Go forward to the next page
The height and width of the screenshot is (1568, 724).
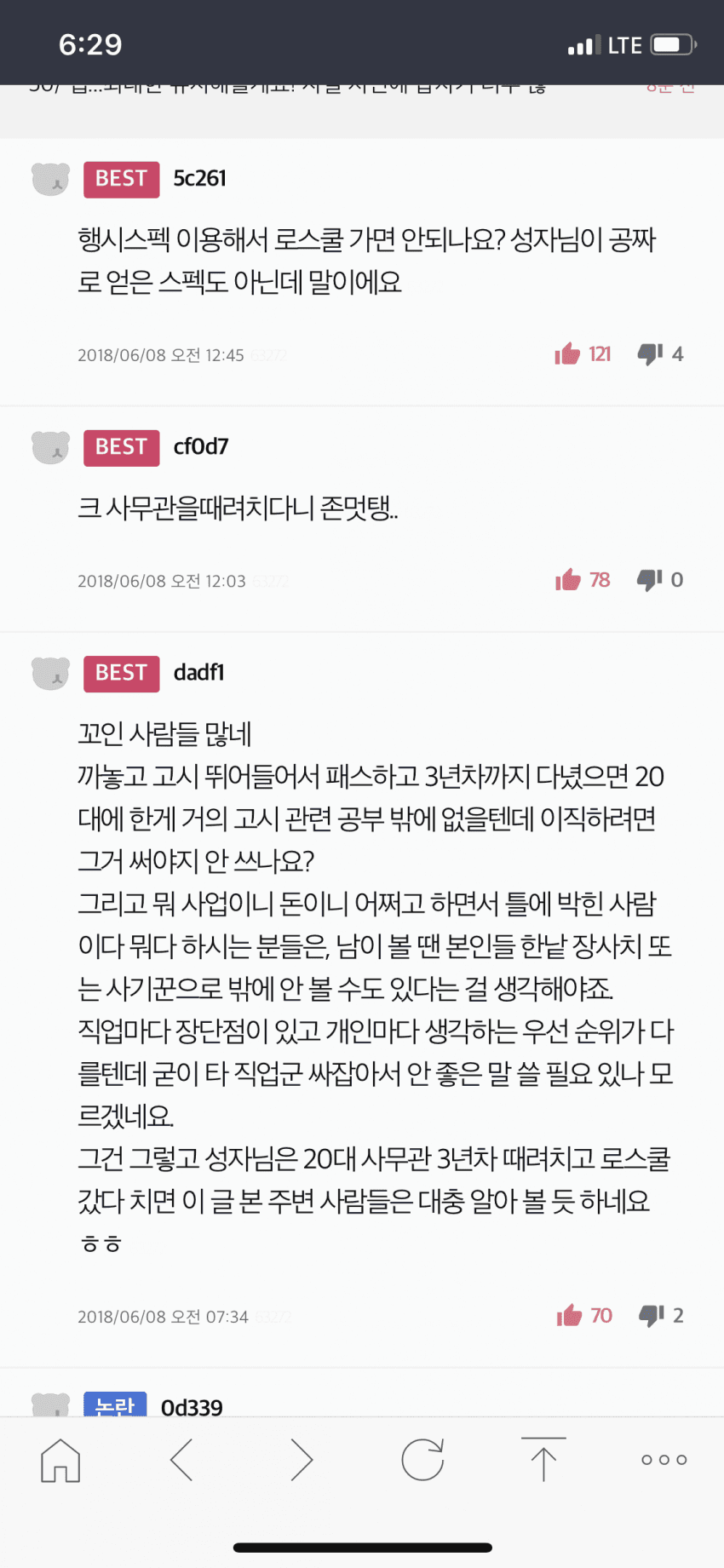pos(302,1460)
